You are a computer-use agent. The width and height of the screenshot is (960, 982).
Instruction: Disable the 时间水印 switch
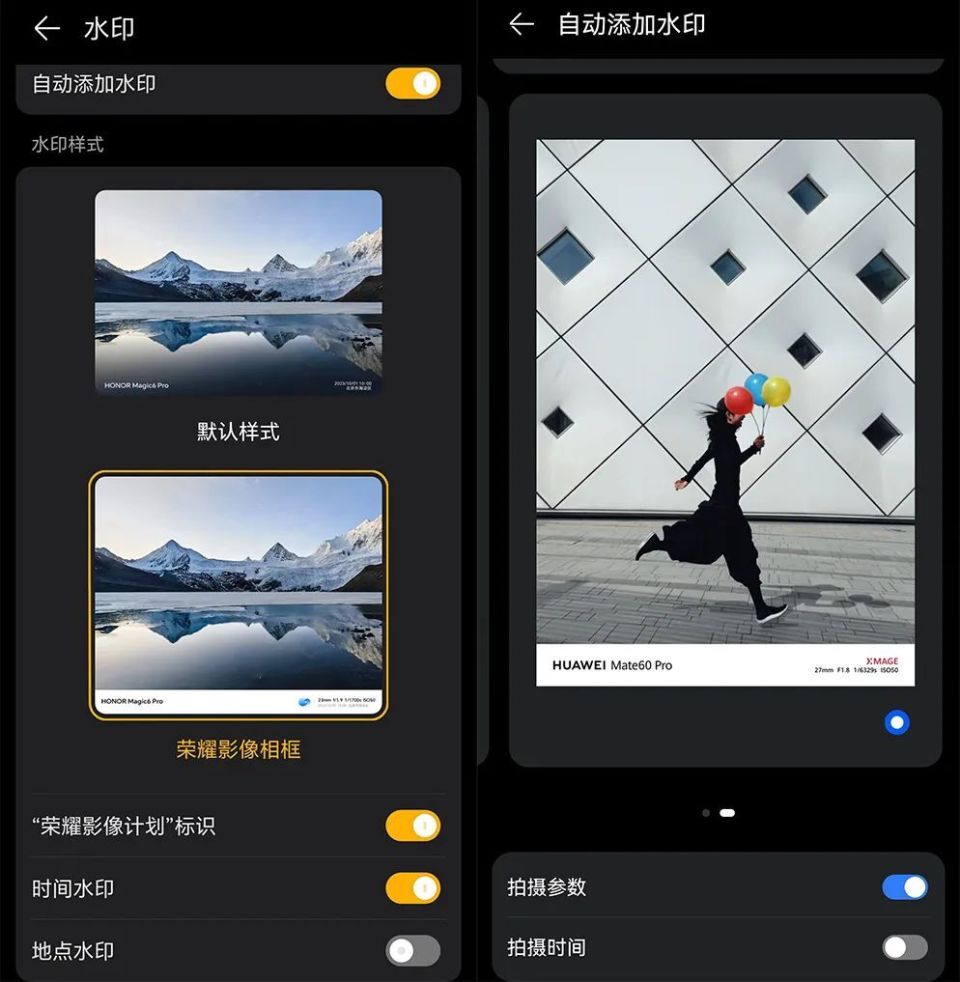(x=412, y=888)
